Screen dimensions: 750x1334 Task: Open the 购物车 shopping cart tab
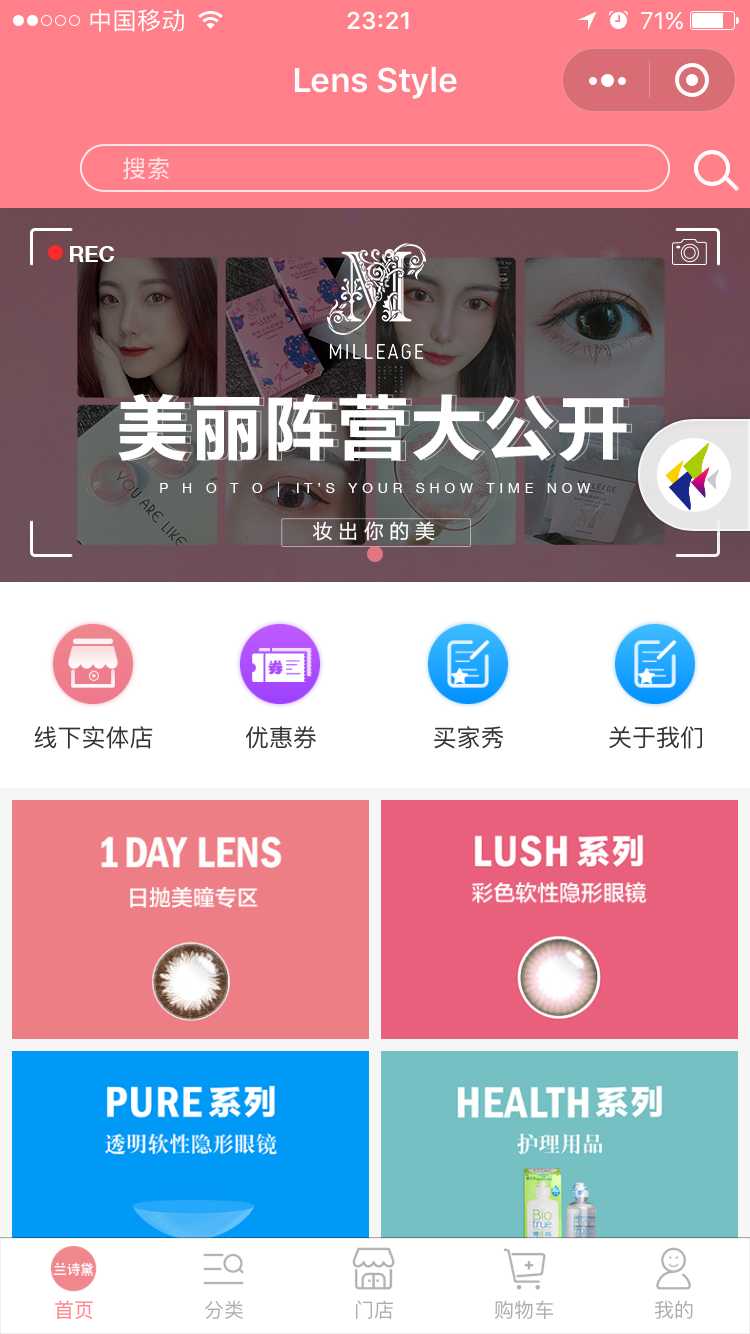click(524, 1285)
